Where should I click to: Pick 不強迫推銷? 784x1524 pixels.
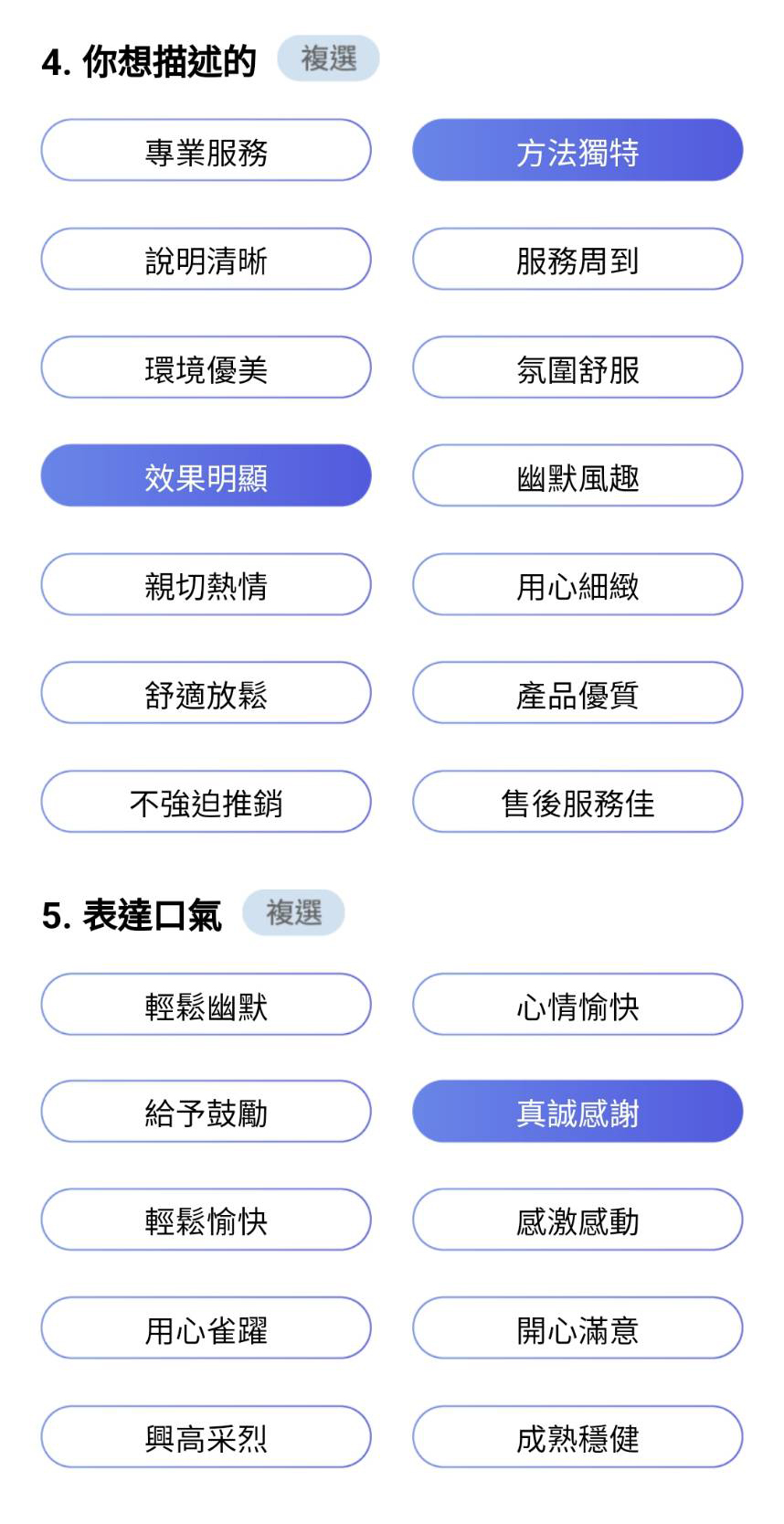click(206, 802)
